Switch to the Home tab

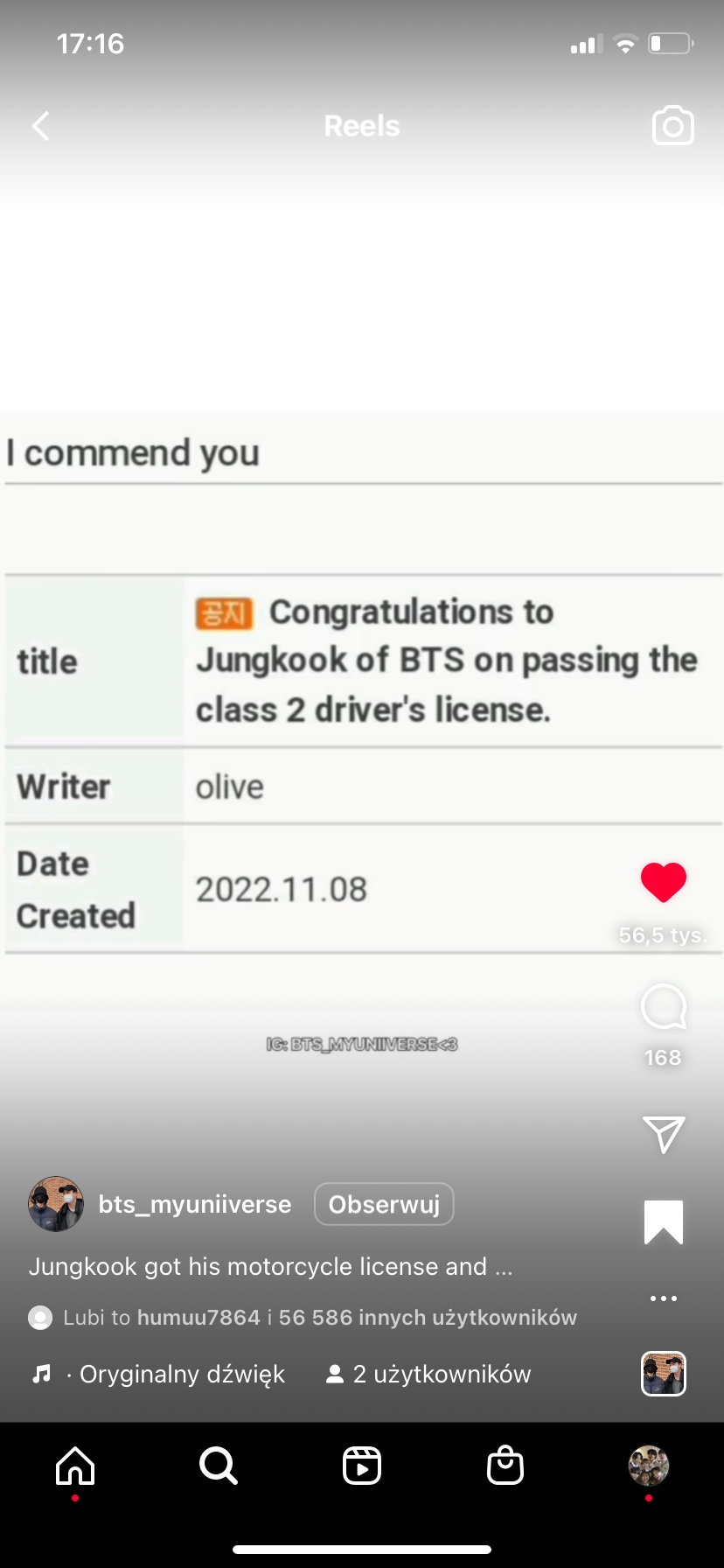point(75,1465)
